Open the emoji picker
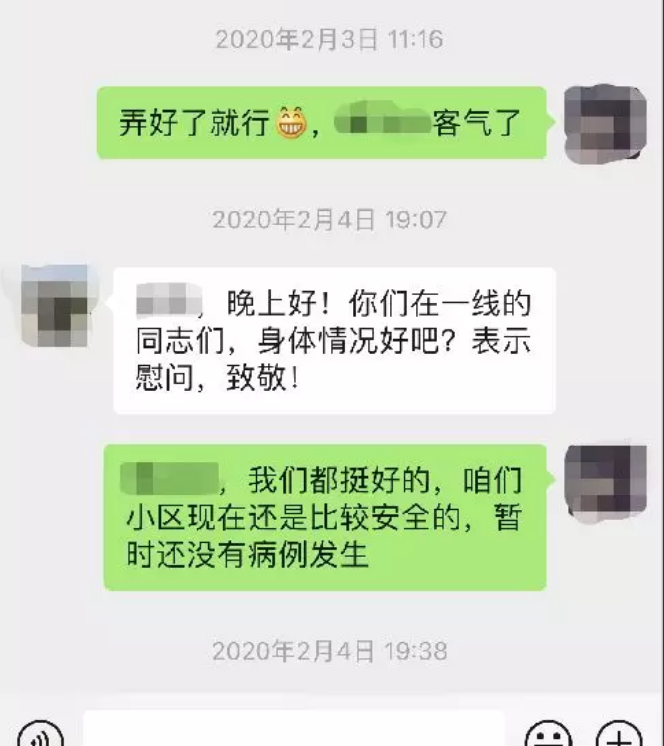Image resolution: width=664 pixels, height=746 pixels. [x=548, y=736]
